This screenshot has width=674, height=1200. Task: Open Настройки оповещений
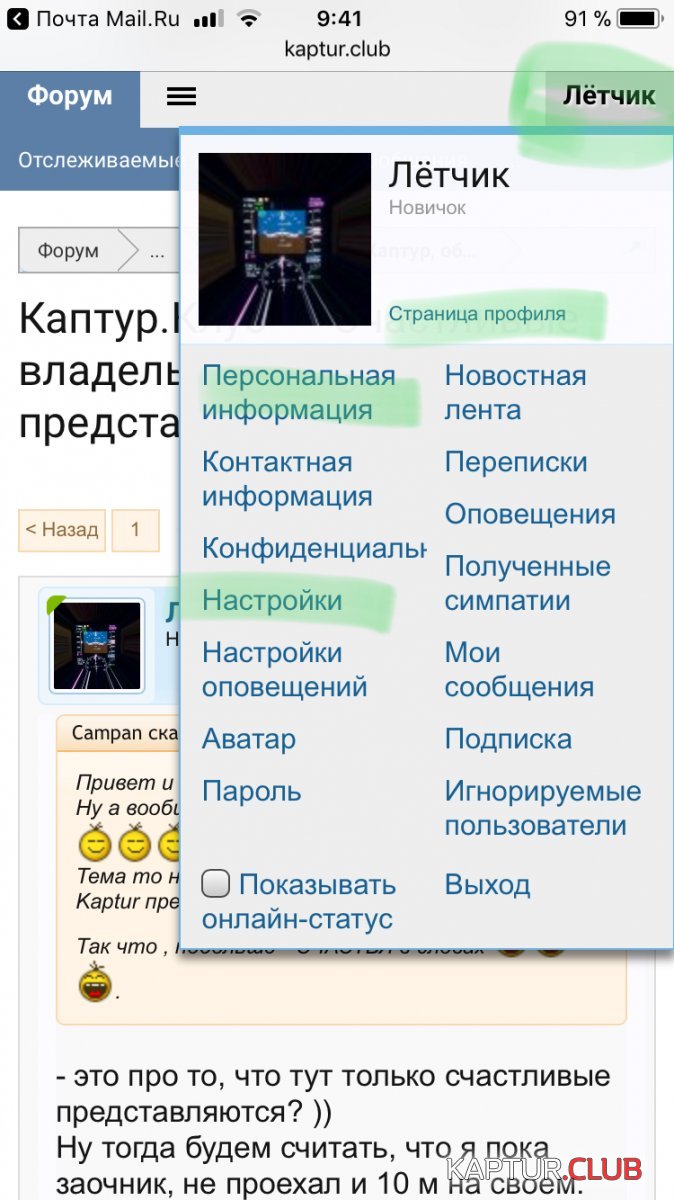(285, 670)
